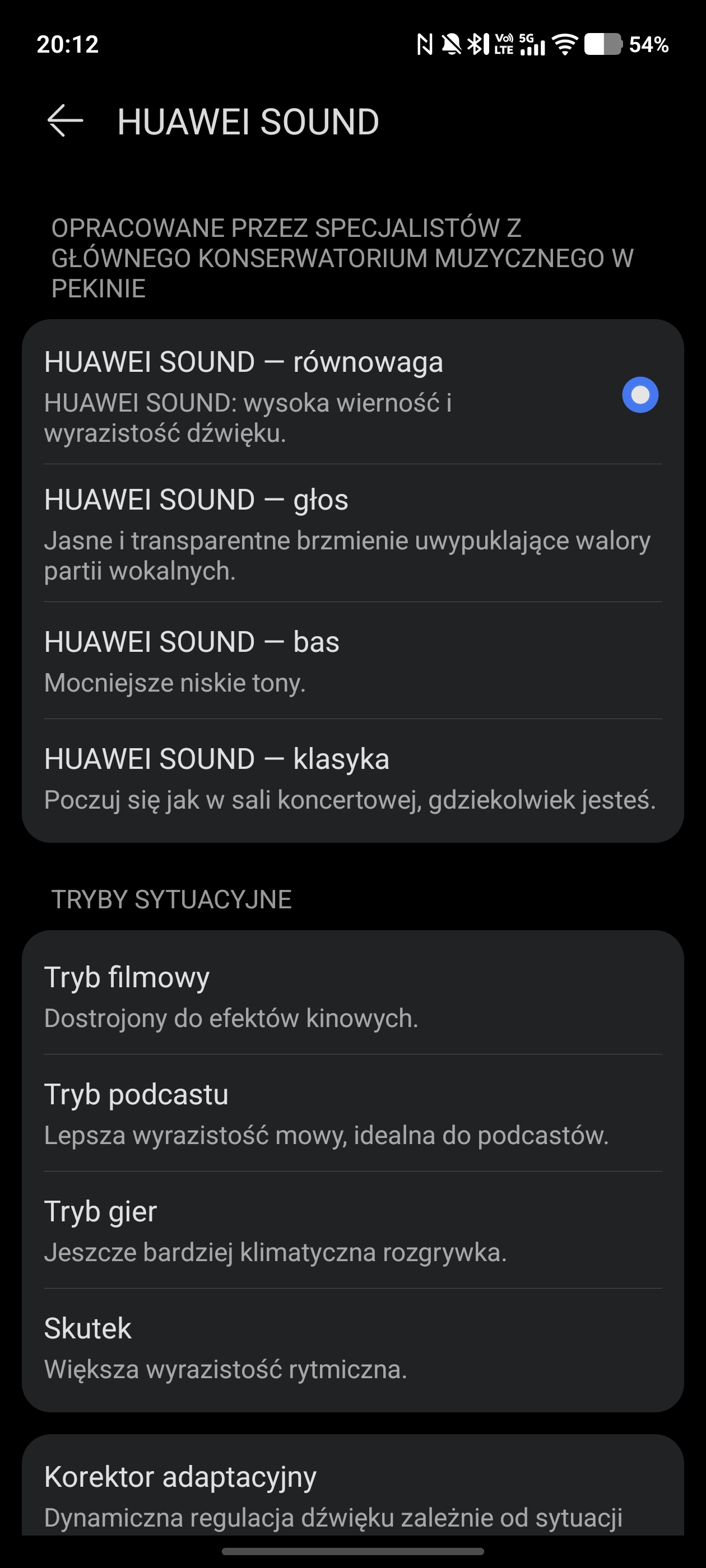Enable Tryb filmowy sound mode
Image resolution: width=706 pixels, height=1568 pixels.
click(x=352, y=996)
